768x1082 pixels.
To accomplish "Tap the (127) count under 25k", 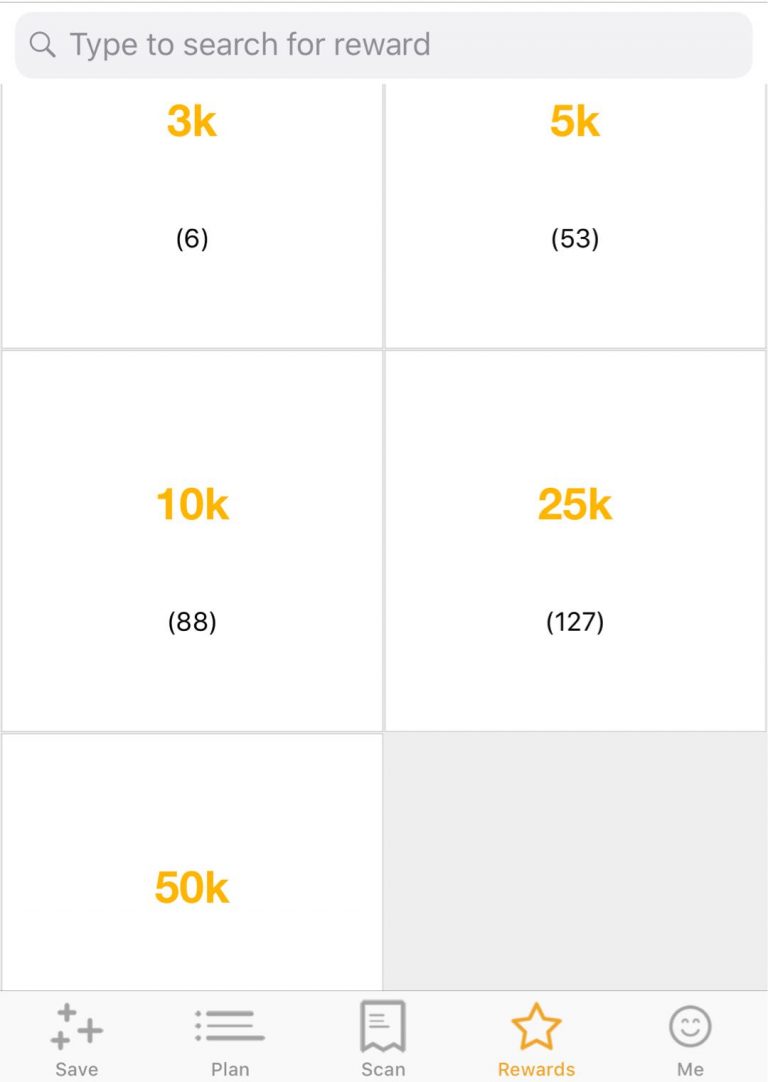I will click(575, 621).
